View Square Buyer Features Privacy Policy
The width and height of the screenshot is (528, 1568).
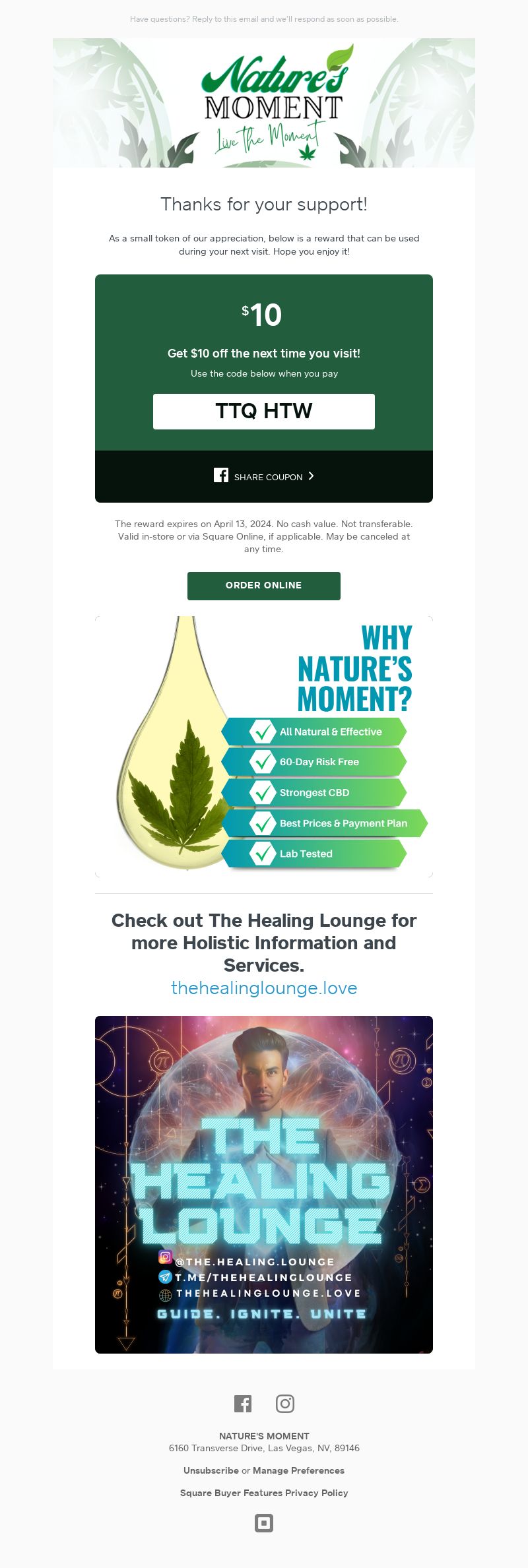point(264,1493)
